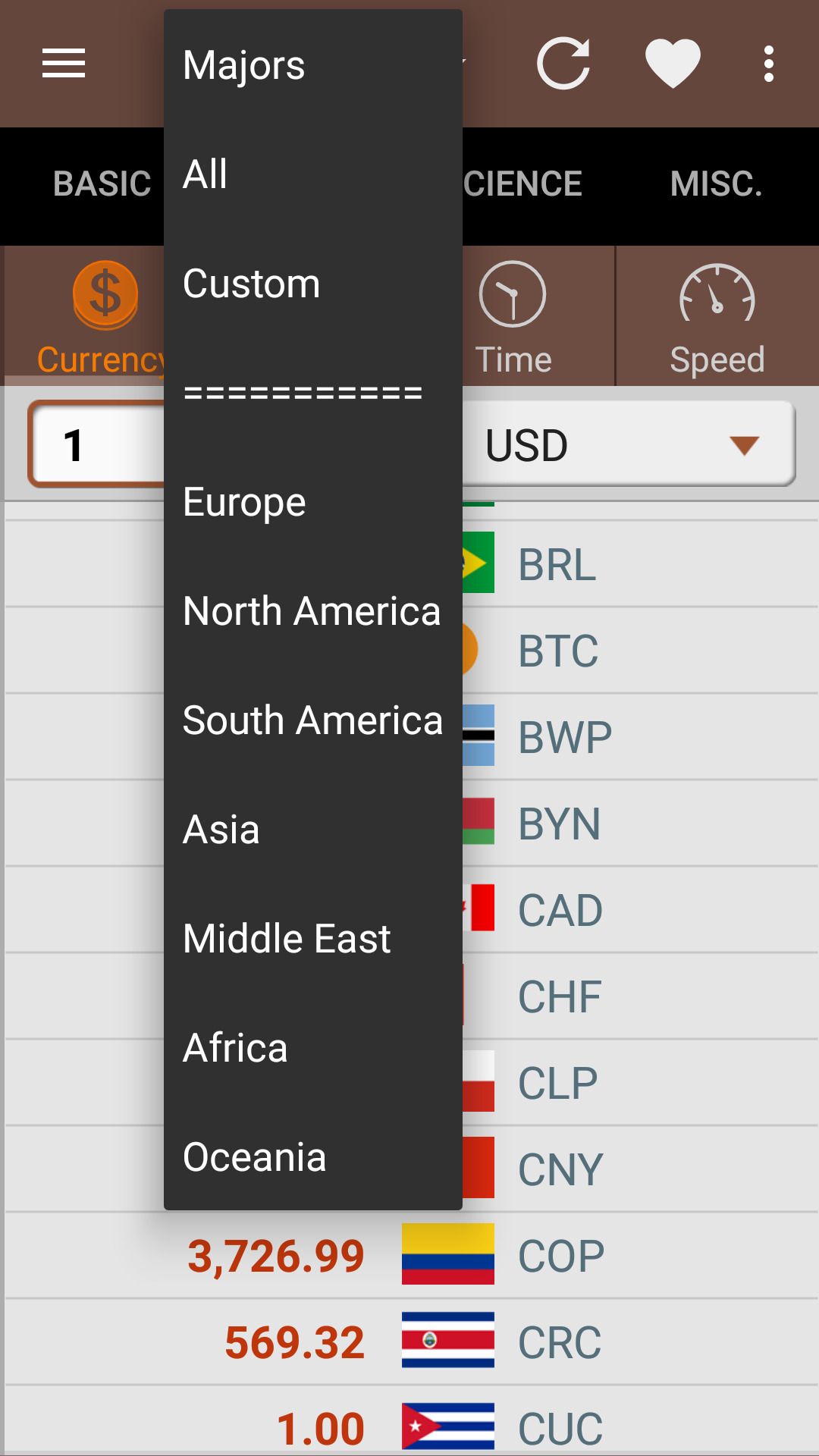The height and width of the screenshot is (1456, 819).
Task: Choose South America region
Action: pyautogui.click(x=312, y=720)
